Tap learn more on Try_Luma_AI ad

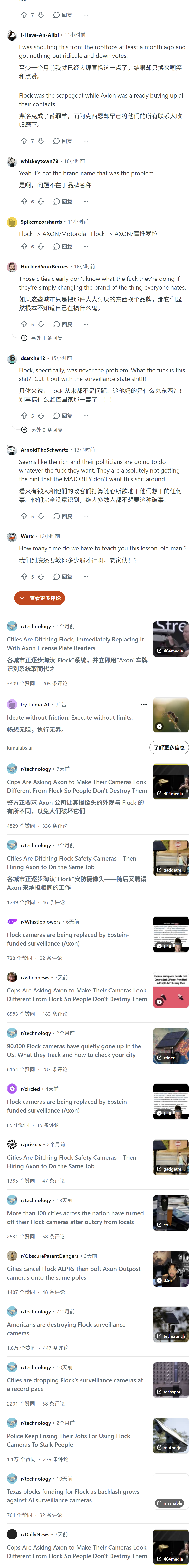click(x=169, y=748)
